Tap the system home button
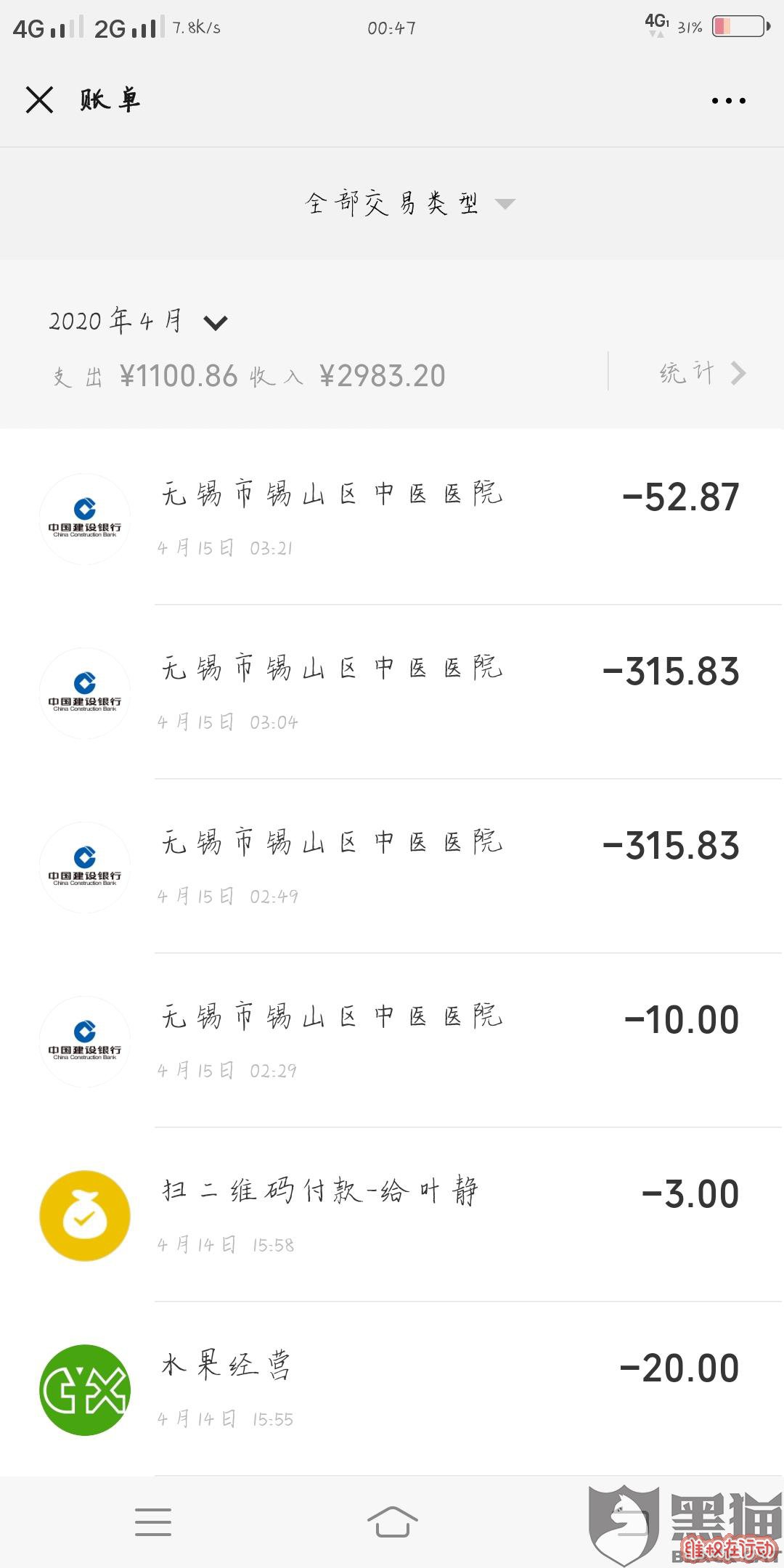 coord(392,1522)
